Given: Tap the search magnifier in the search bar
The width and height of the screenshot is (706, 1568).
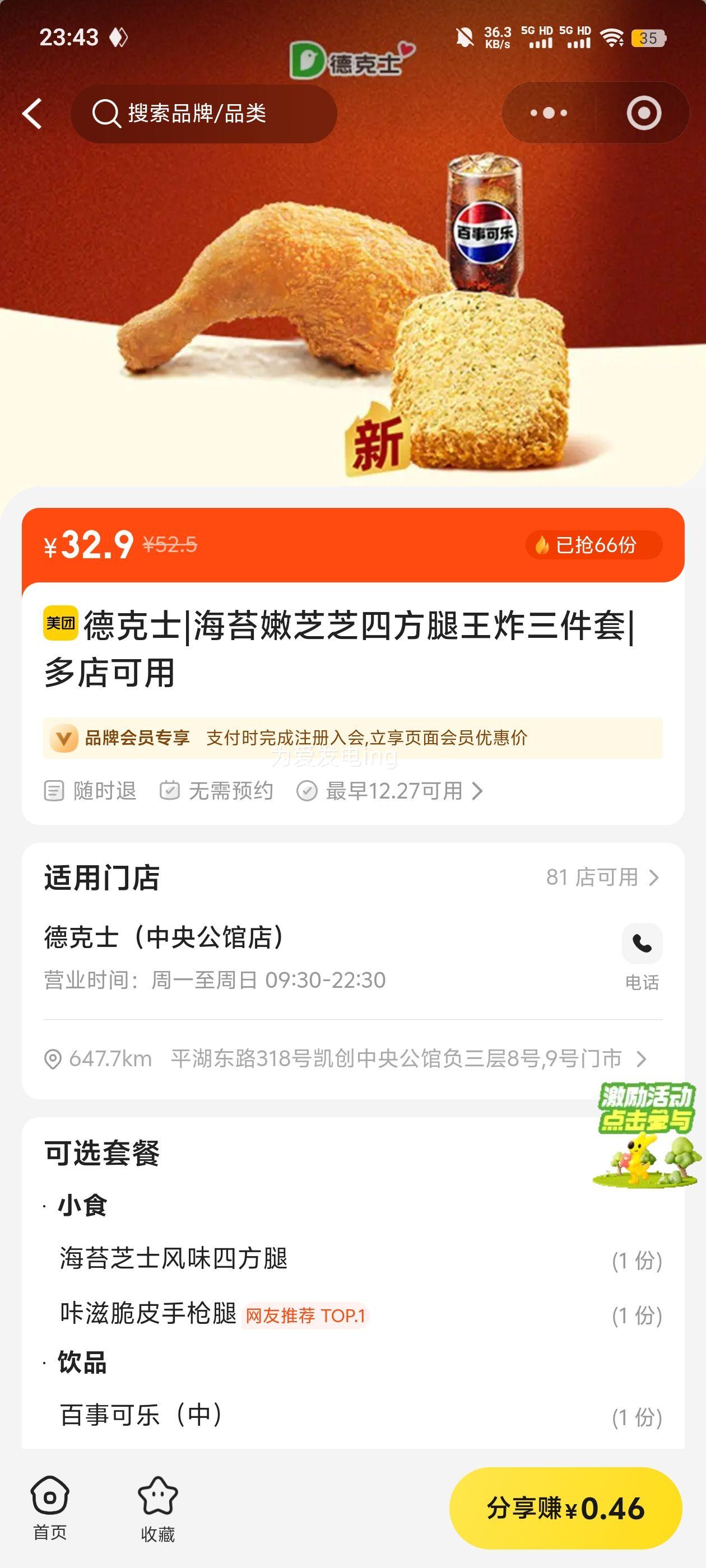Looking at the screenshot, I should coord(107,113).
